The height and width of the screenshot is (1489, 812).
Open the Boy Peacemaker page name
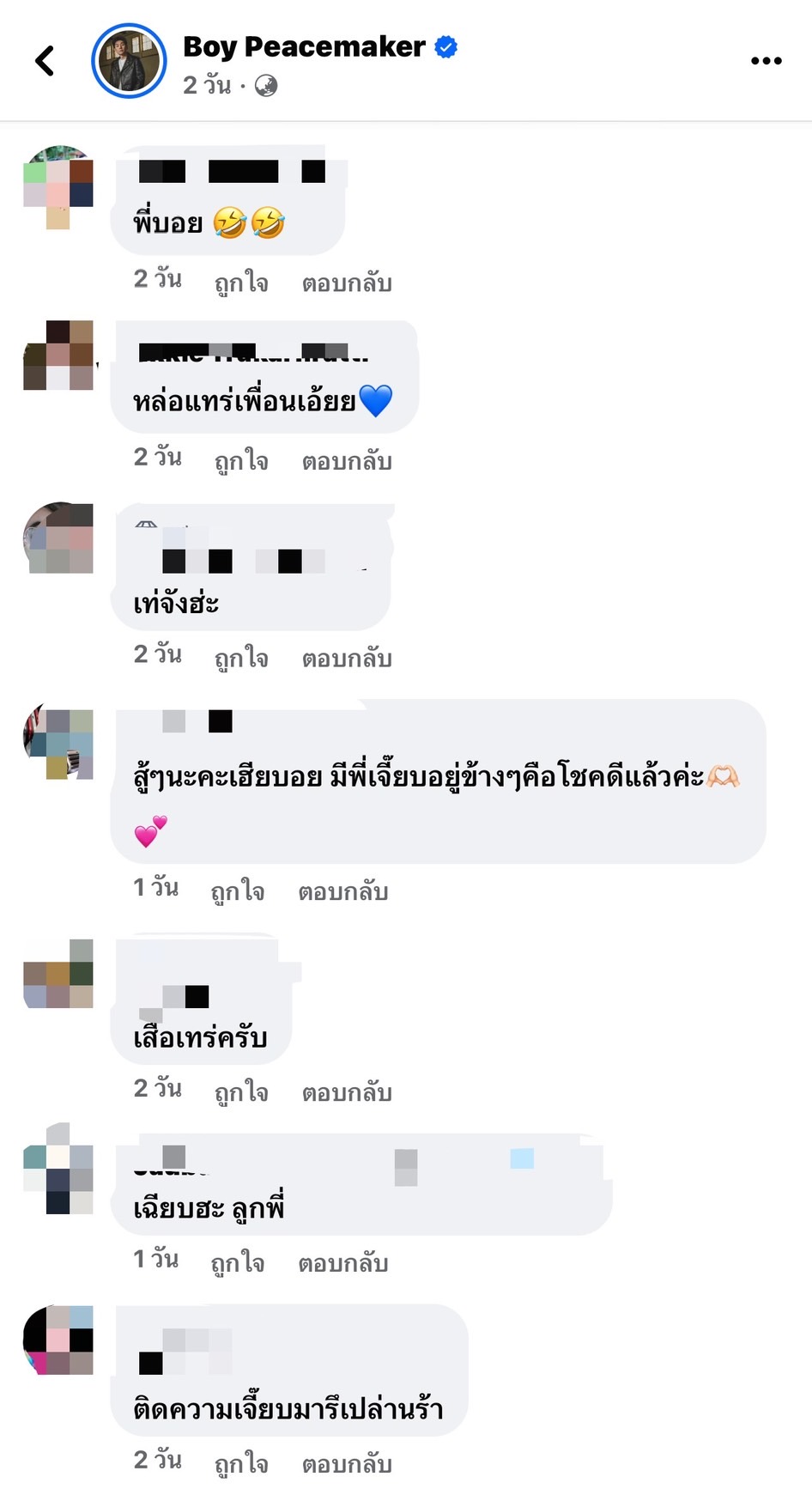coord(304,46)
